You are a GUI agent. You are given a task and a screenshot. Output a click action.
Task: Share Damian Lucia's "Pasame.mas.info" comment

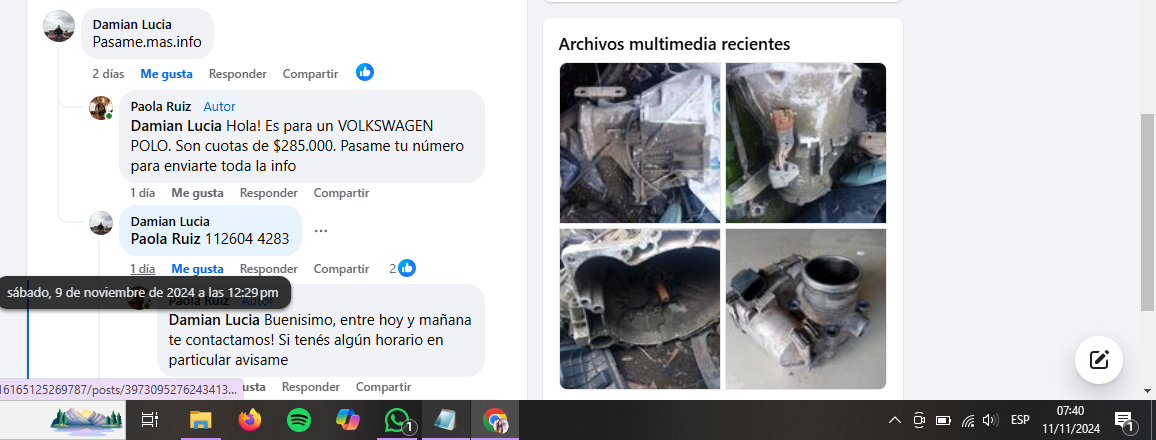pyautogui.click(x=310, y=74)
